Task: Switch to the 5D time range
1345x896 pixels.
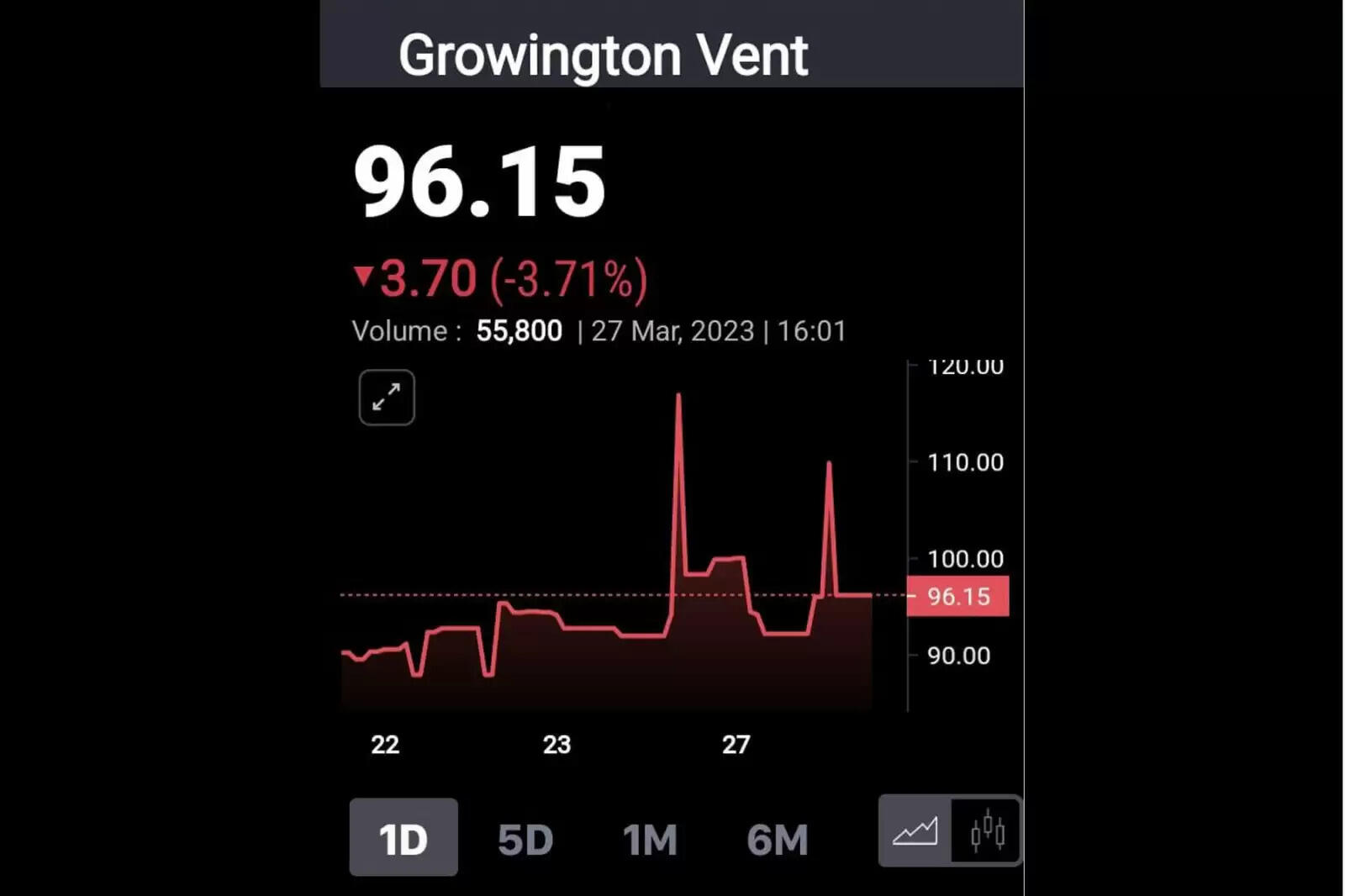Action: (x=525, y=840)
